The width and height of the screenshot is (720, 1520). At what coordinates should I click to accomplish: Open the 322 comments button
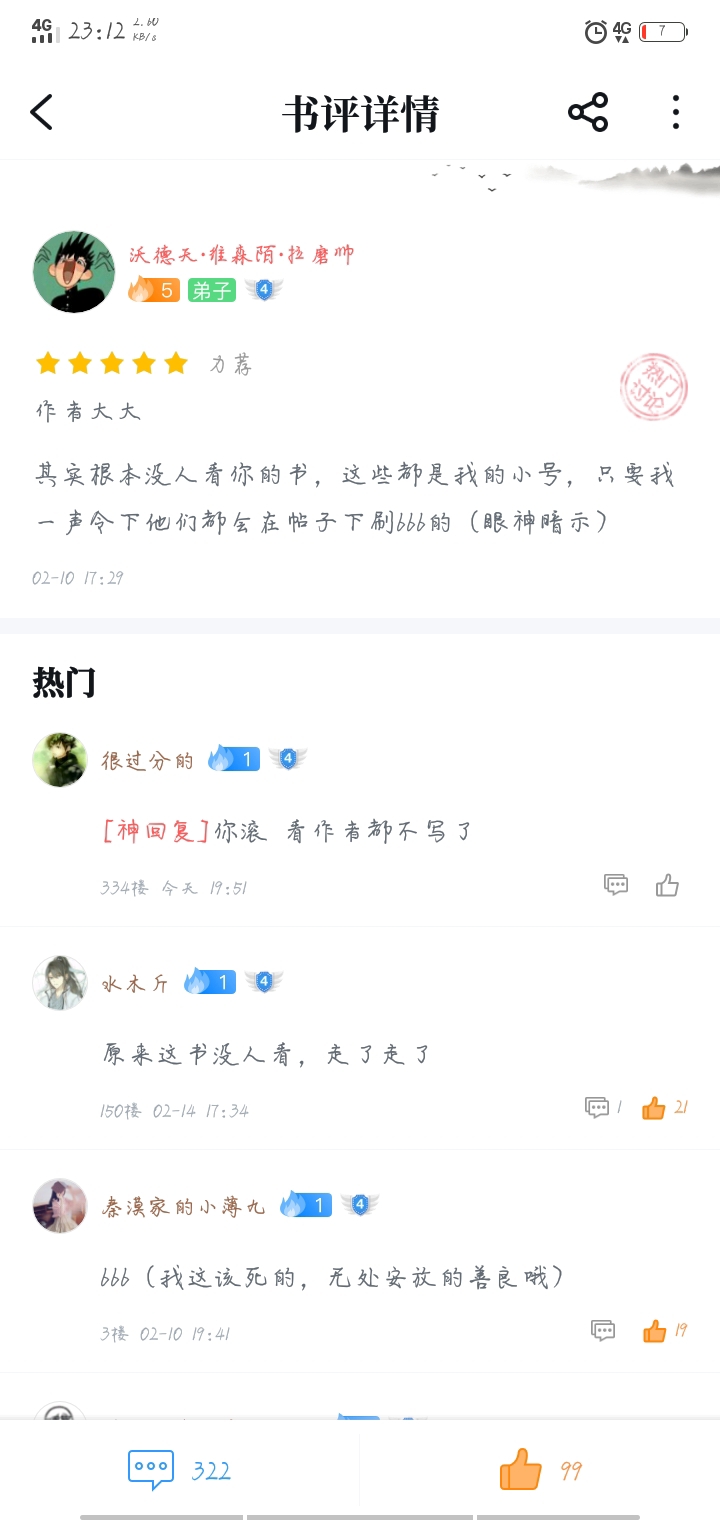click(180, 1470)
